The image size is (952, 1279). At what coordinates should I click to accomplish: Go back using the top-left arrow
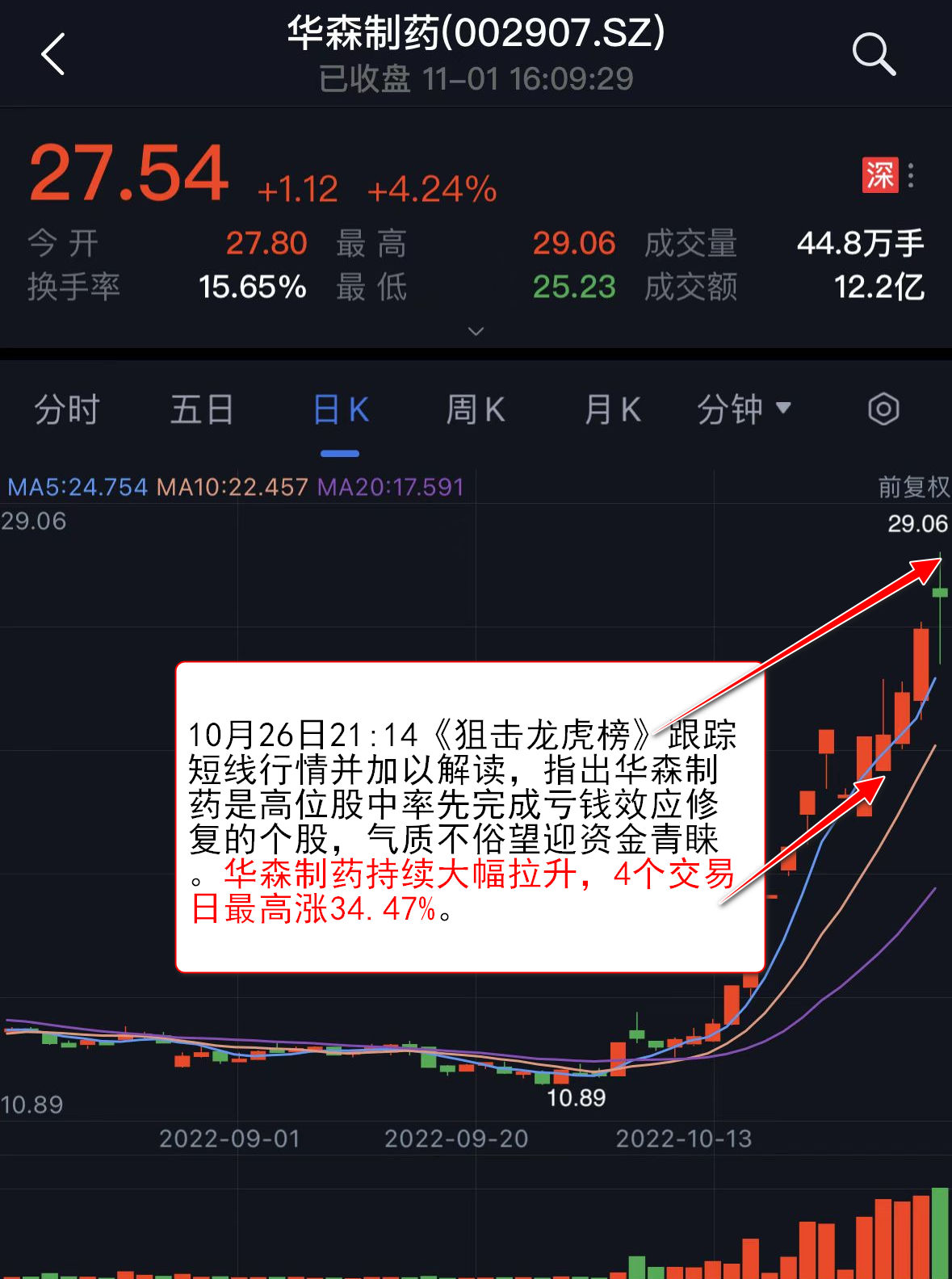(53, 55)
